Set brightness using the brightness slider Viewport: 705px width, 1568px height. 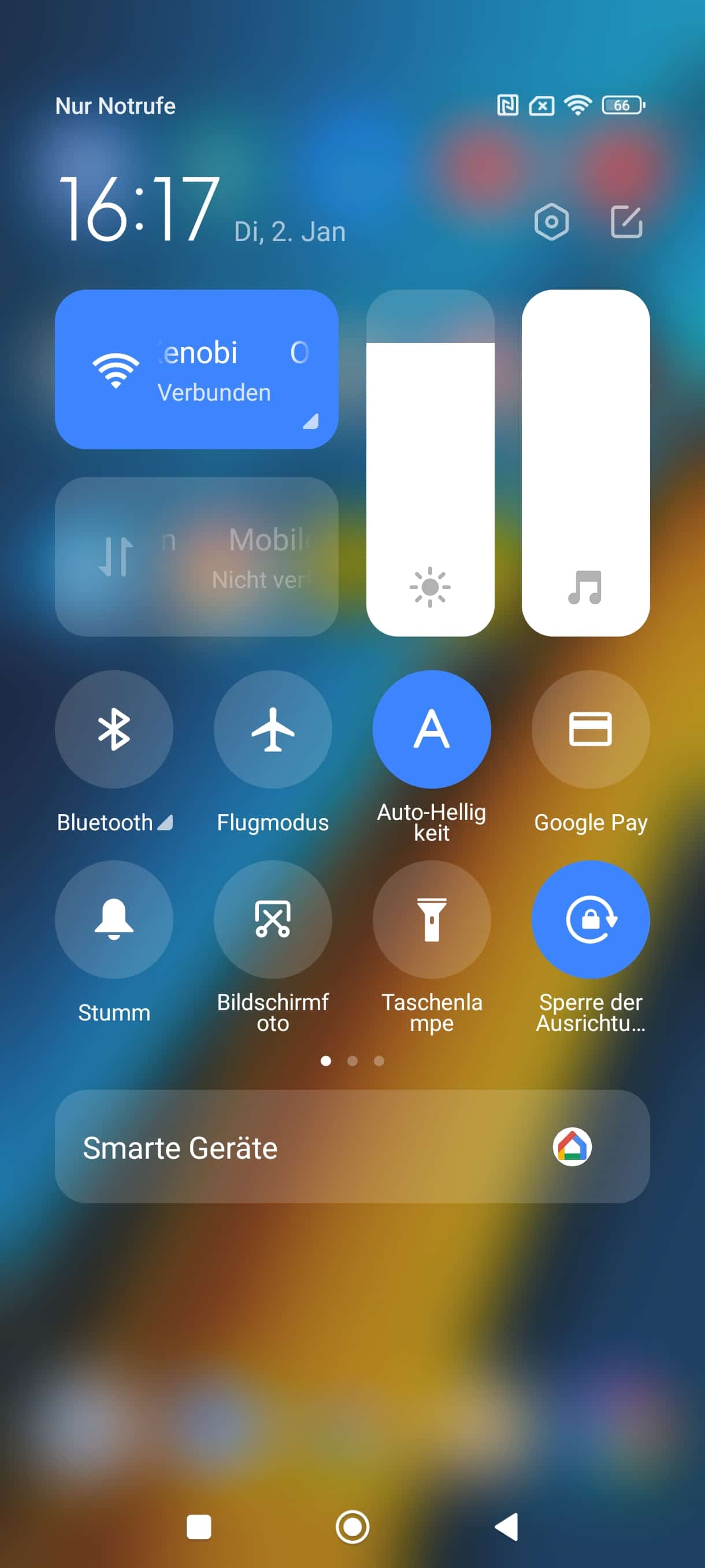click(430, 463)
